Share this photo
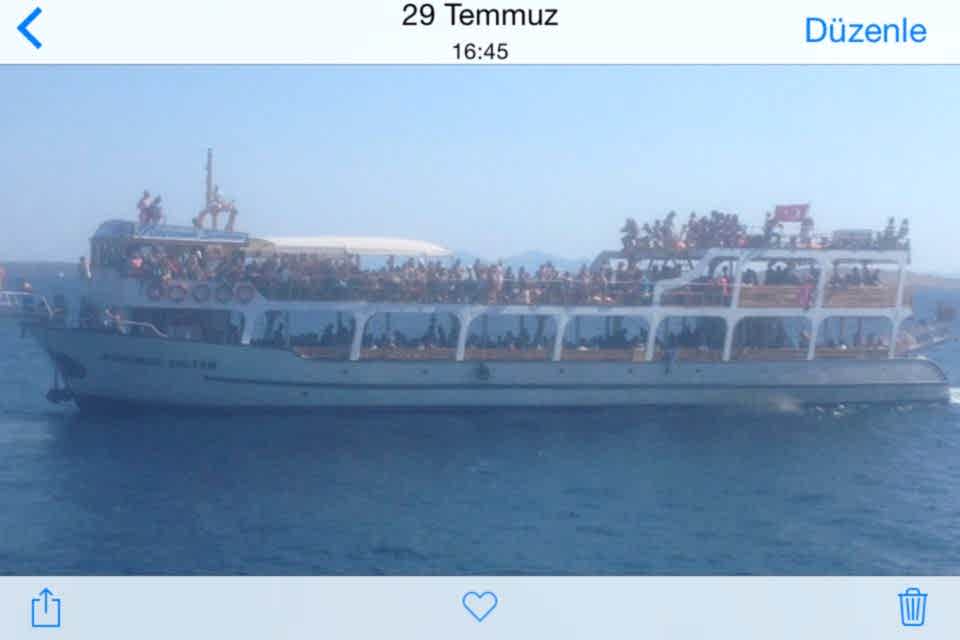Screen dimensions: 960x640 point(46,607)
